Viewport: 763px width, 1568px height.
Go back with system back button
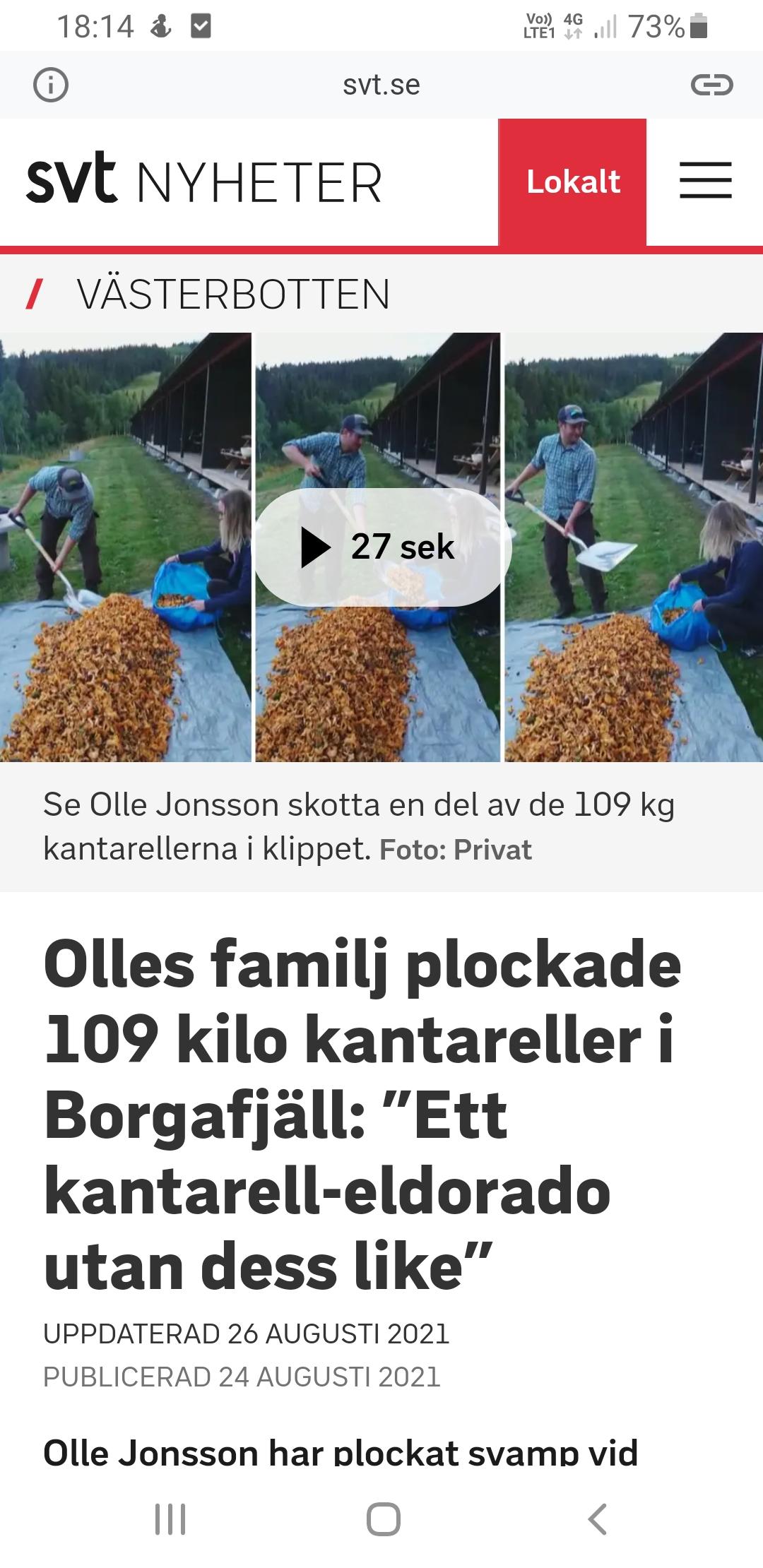click(x=597, y=1519)
